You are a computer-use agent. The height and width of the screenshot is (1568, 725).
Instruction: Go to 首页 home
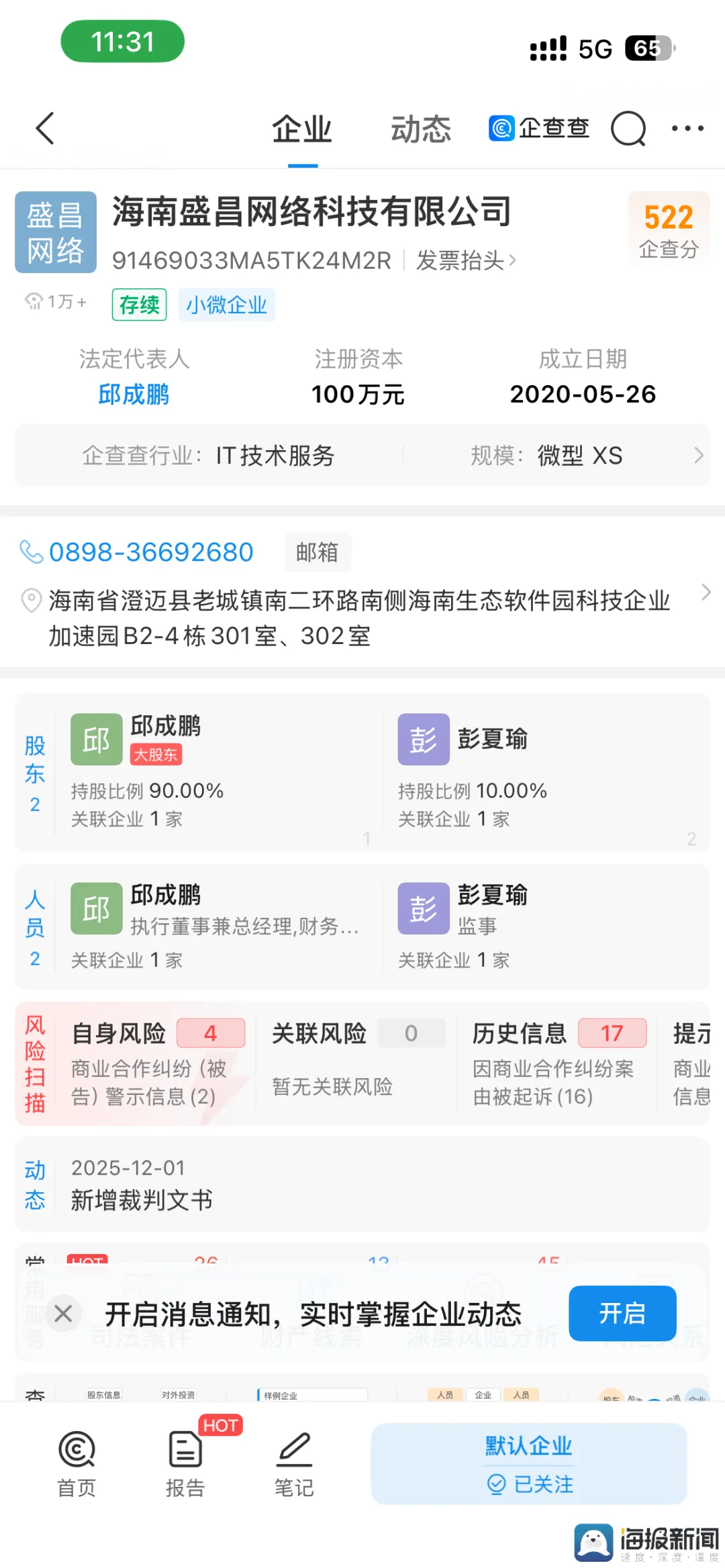[77, 1461]
